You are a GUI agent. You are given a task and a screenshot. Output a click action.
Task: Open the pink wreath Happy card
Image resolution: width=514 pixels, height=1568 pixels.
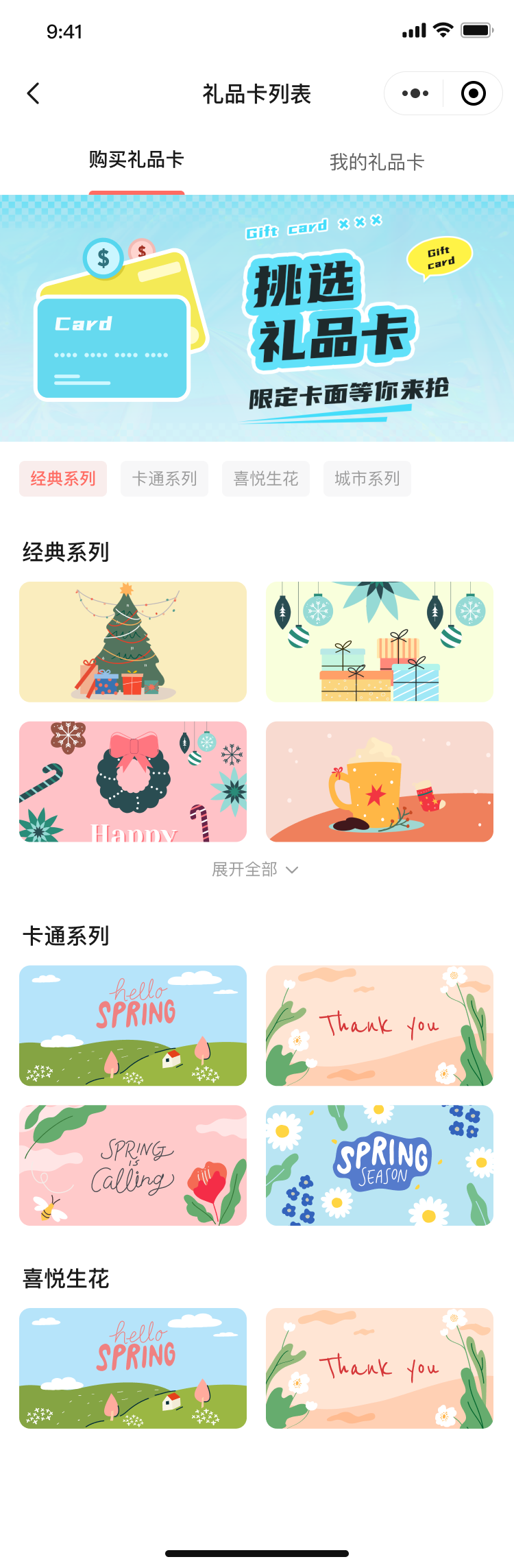coord(133,781)
